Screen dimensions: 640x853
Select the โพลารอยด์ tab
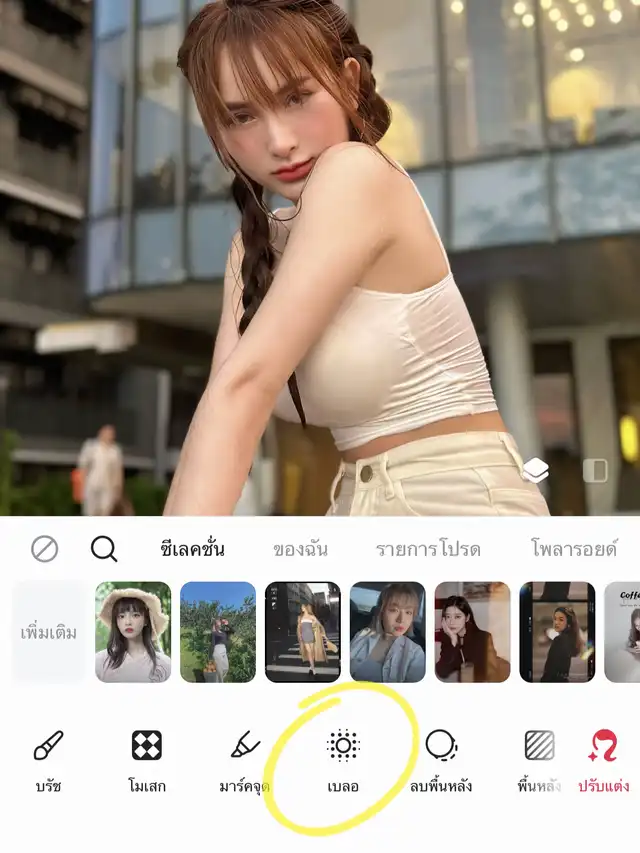pyautogui.click(x=574, y=549)
